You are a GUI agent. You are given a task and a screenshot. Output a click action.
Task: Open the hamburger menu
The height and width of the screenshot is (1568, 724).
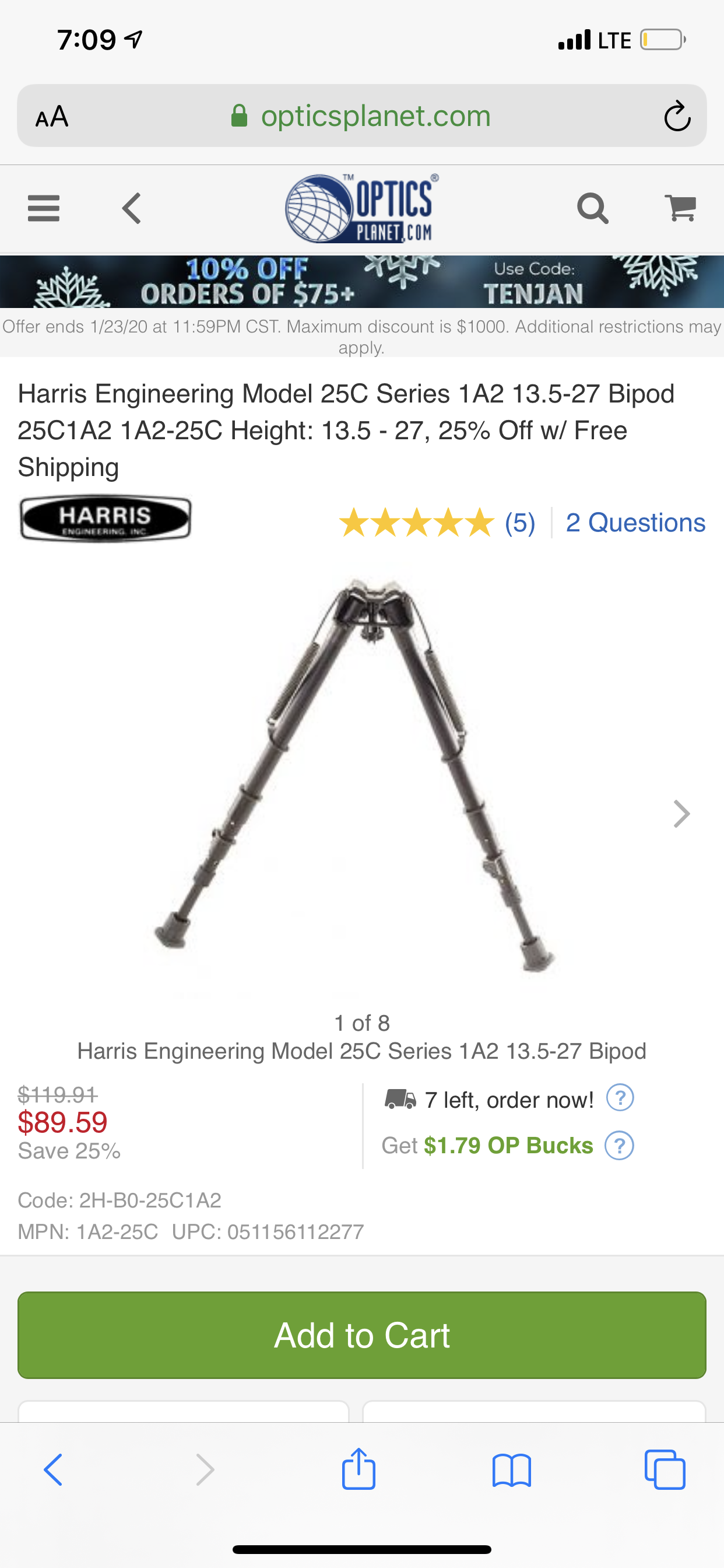[44, 208]
